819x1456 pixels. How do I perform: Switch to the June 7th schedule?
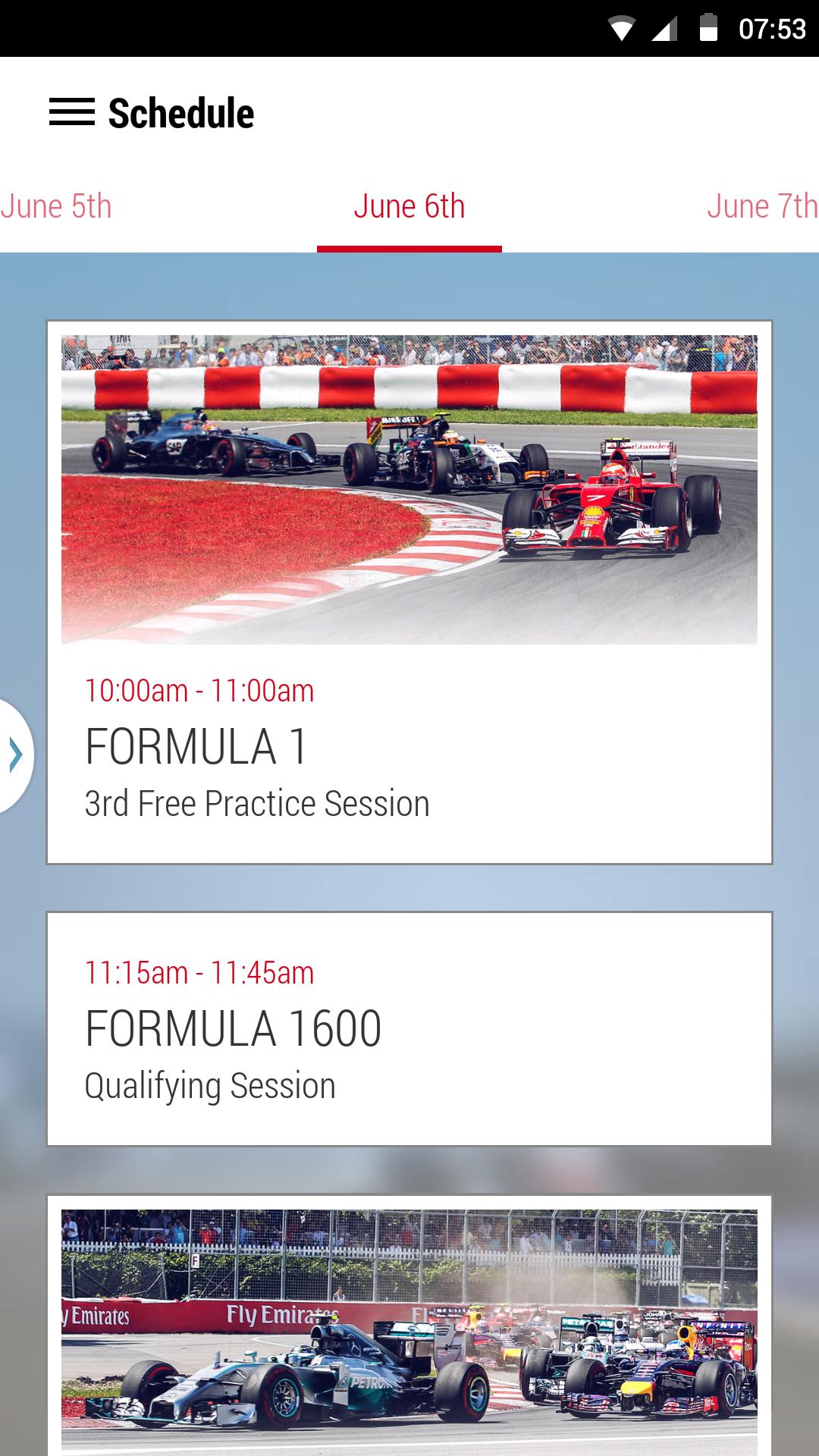(761, 206)
